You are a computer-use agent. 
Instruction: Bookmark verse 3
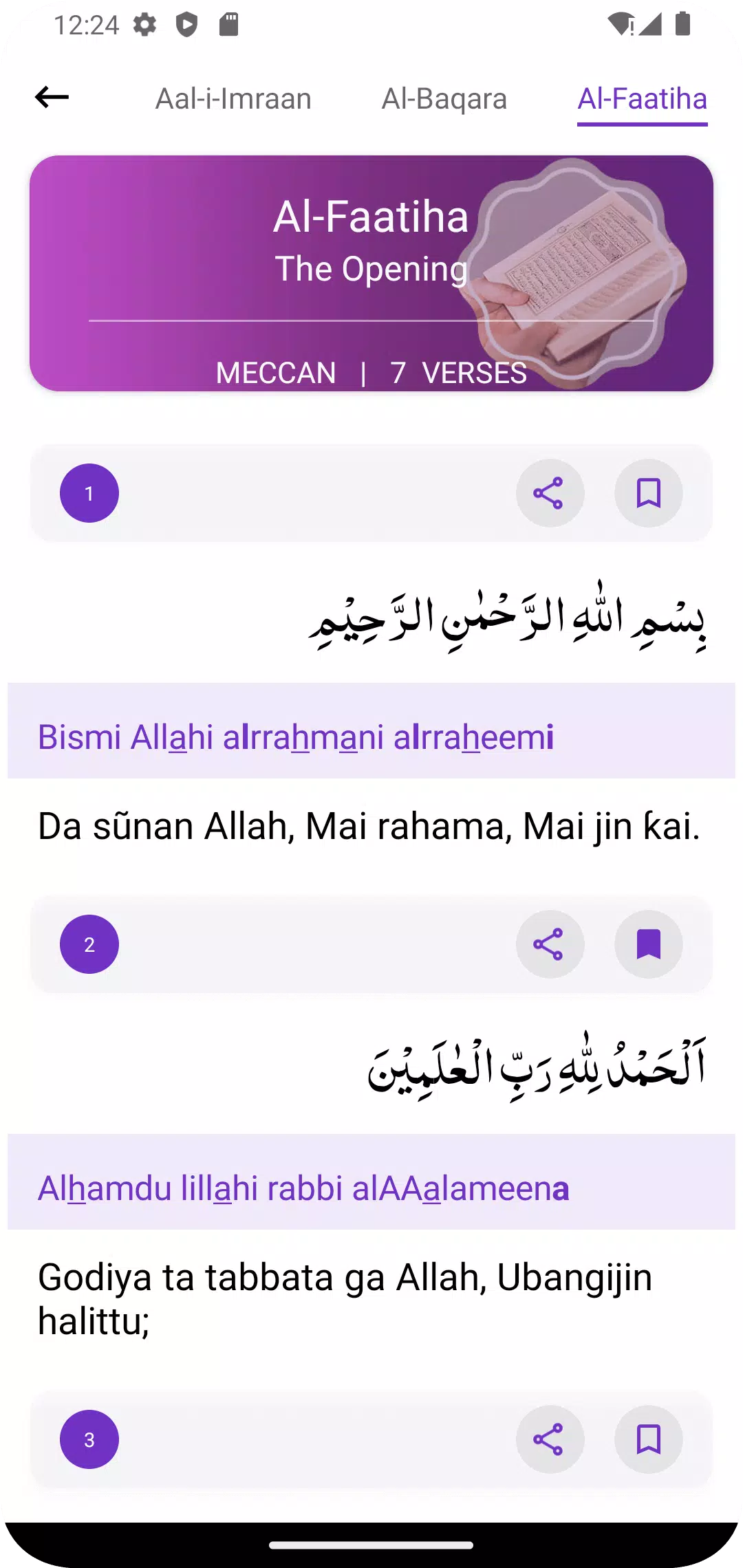[648, 1439]
